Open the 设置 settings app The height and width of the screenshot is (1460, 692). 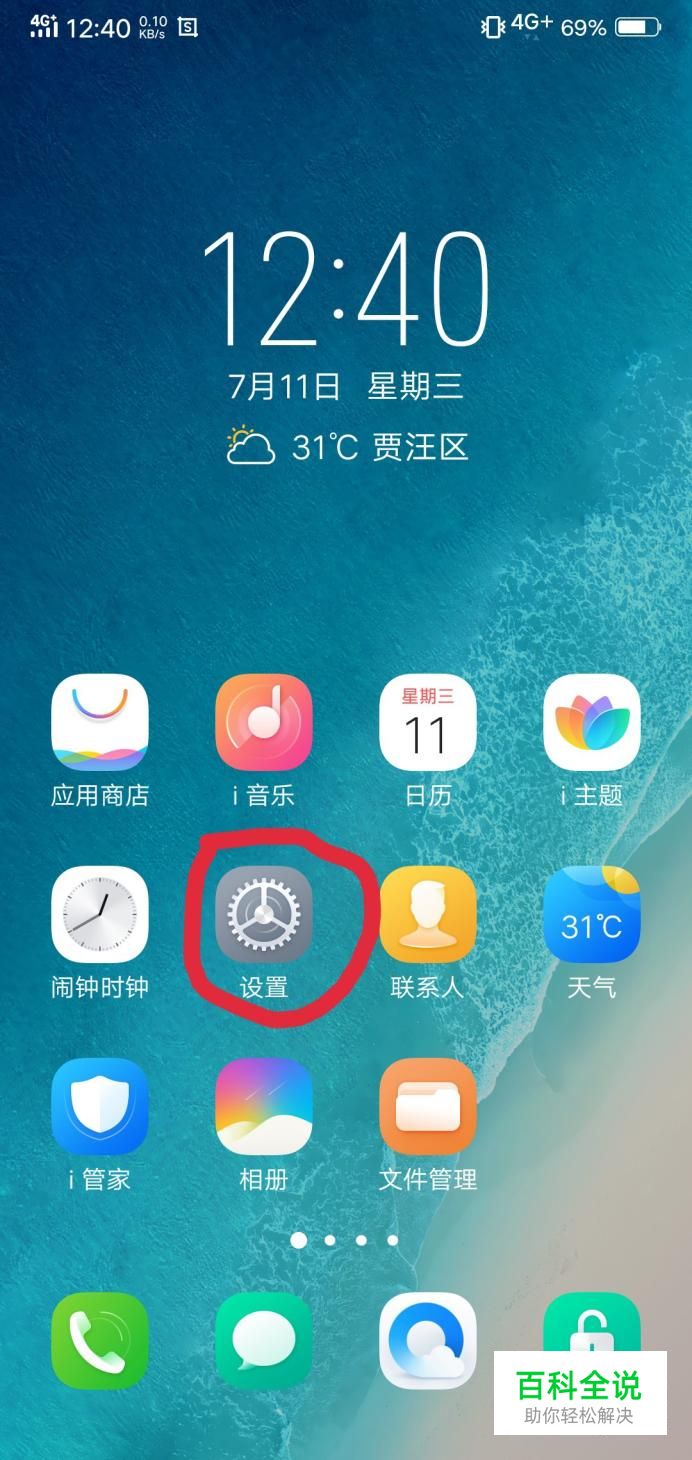264,914
